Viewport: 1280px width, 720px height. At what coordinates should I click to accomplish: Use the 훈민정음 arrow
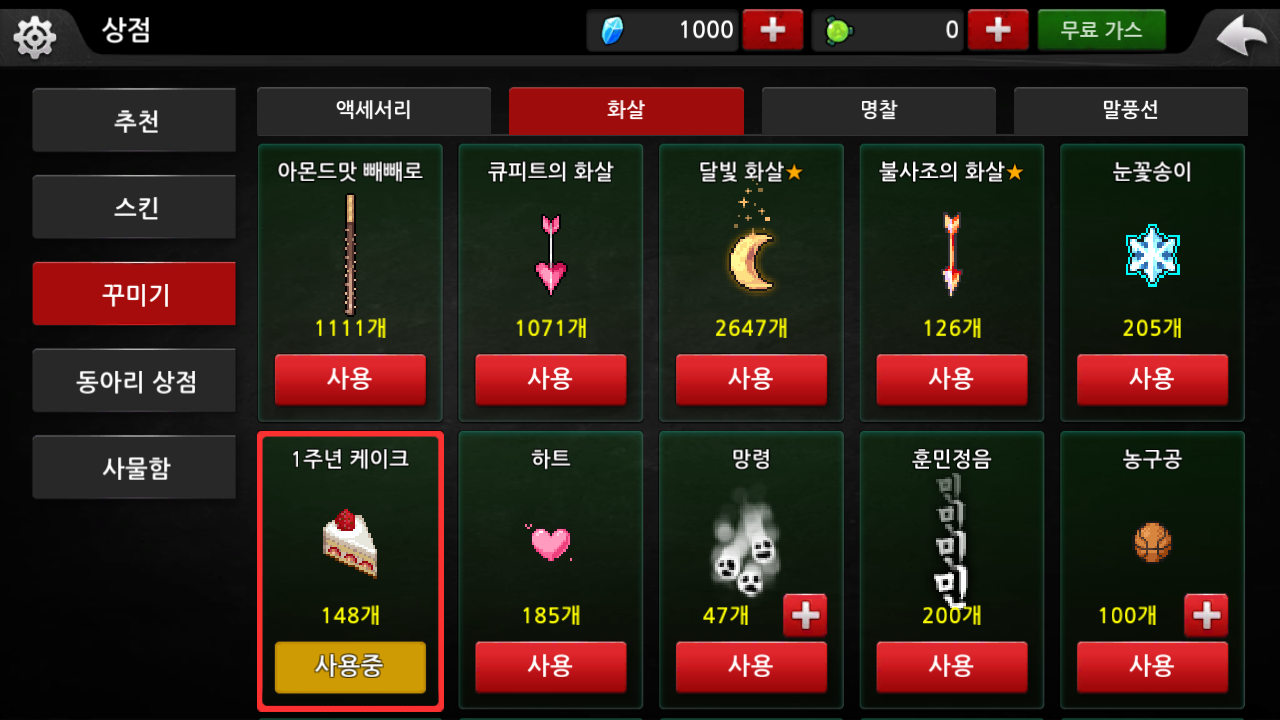[951, 666]
